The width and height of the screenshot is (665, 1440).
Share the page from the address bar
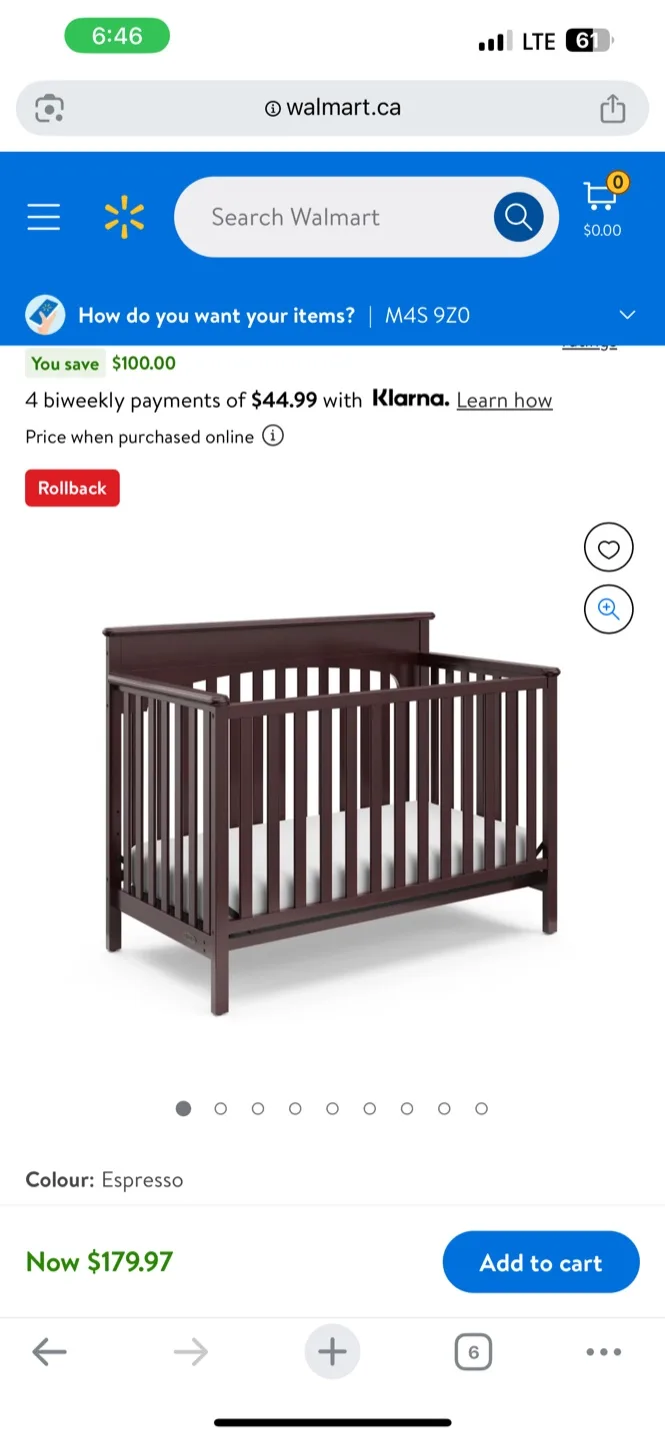click(x=613, y=108)
